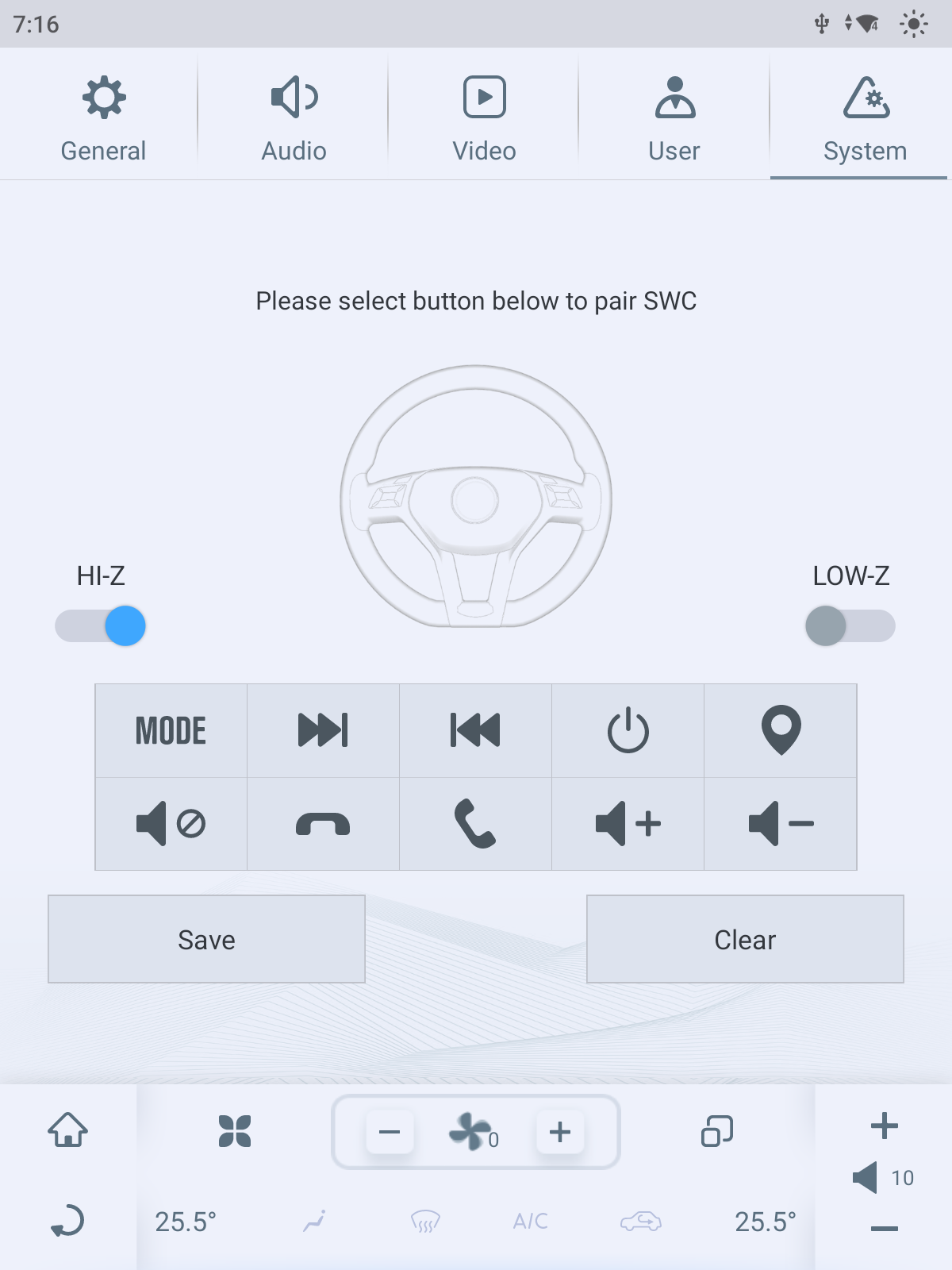This screenshot has width=952, height=1270.
Task: Tap the navigation pin button
Action: (x=781, y=730)
